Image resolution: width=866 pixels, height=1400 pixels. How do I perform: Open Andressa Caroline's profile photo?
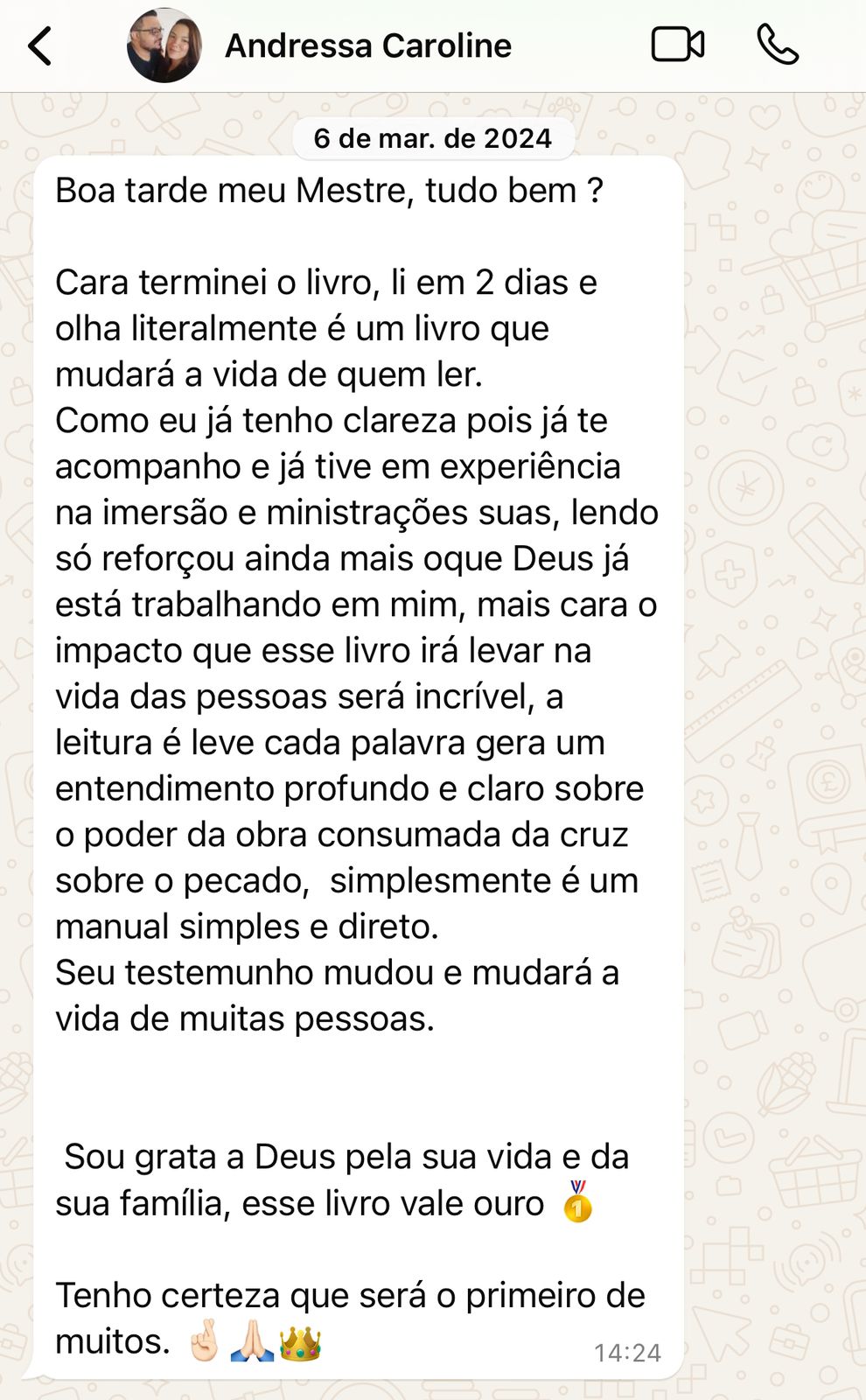[164, 45]
